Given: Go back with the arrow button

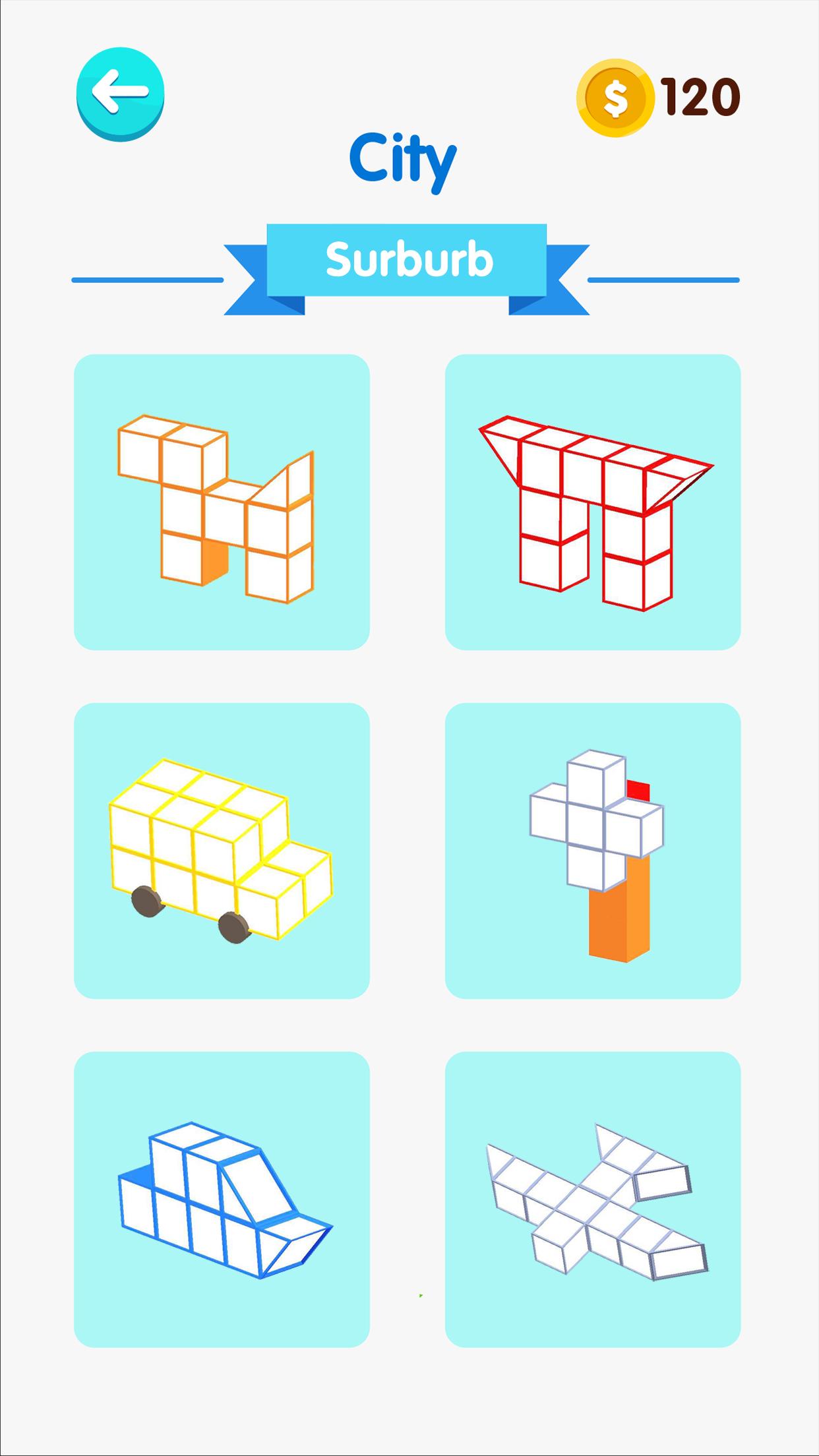Looking at the screenshot, I should coord(120,93).
